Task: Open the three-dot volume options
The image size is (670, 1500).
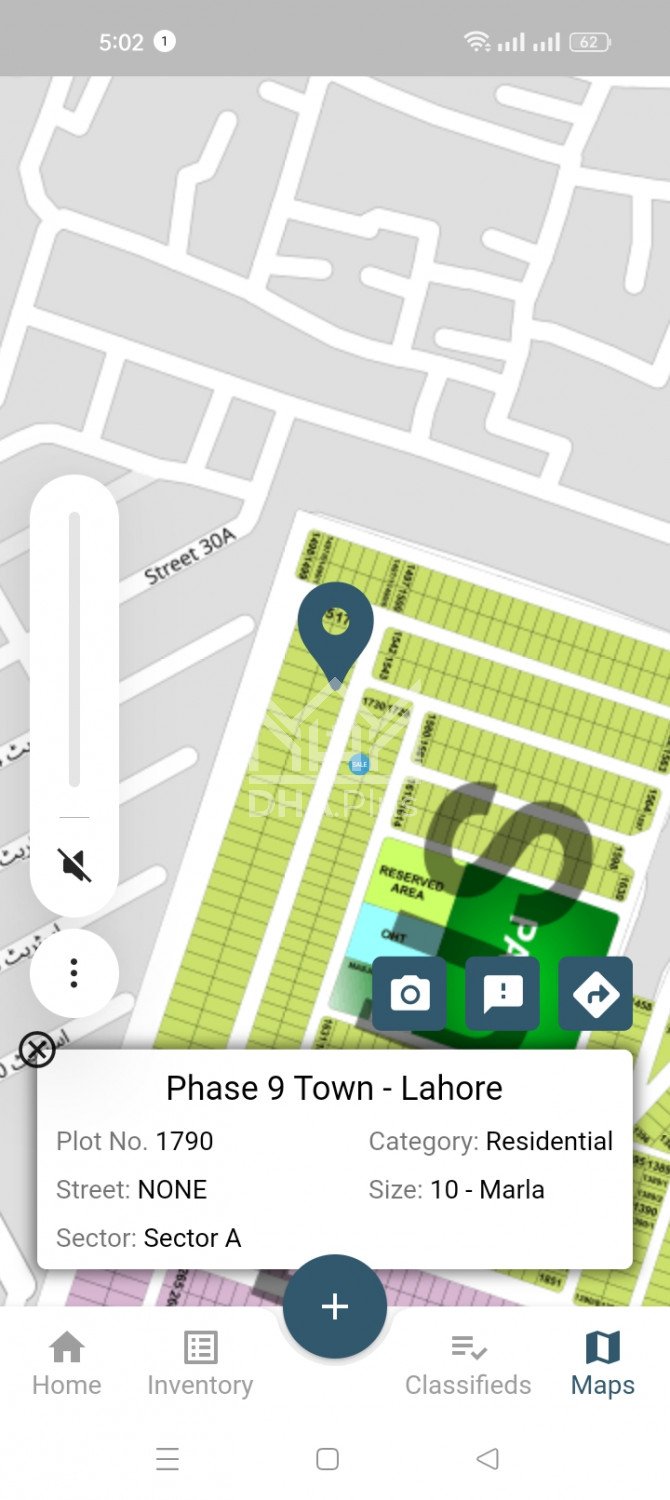Action: pos(74,973)
